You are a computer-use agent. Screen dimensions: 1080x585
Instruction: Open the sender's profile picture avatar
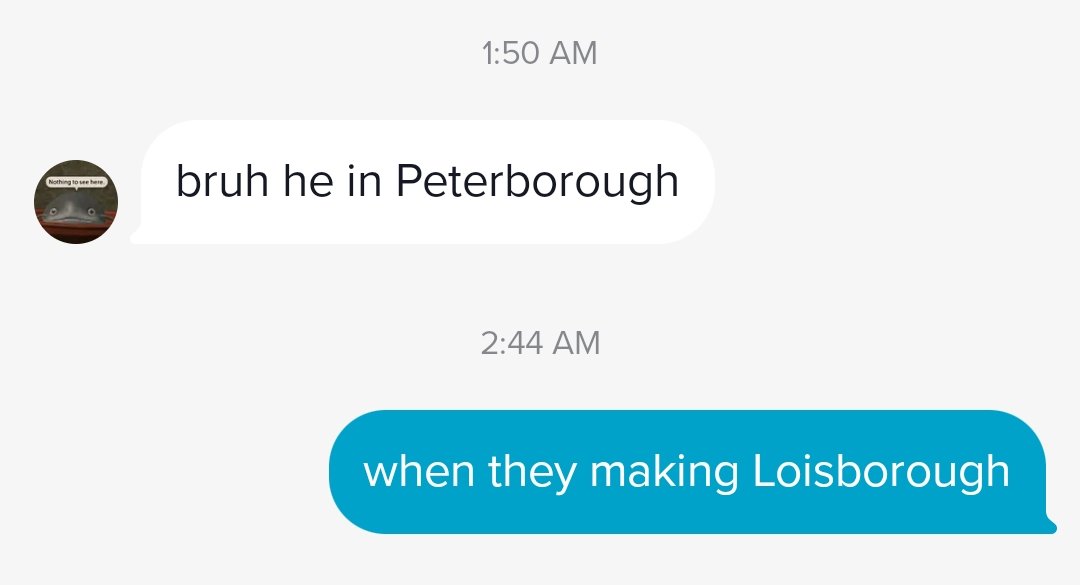pos(76,202)
